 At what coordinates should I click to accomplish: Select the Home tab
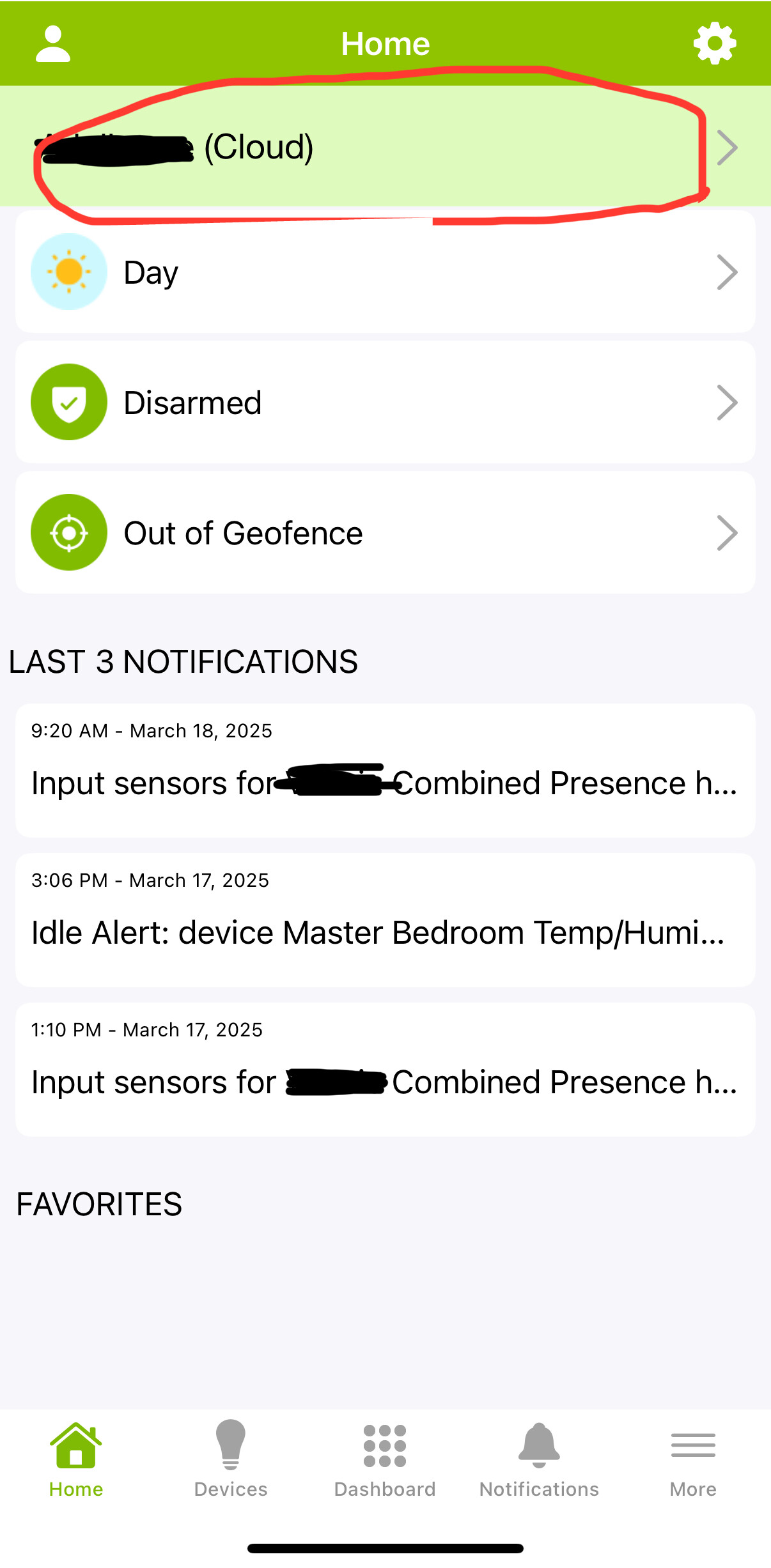pyautogui.click(x=76, y=1461)
